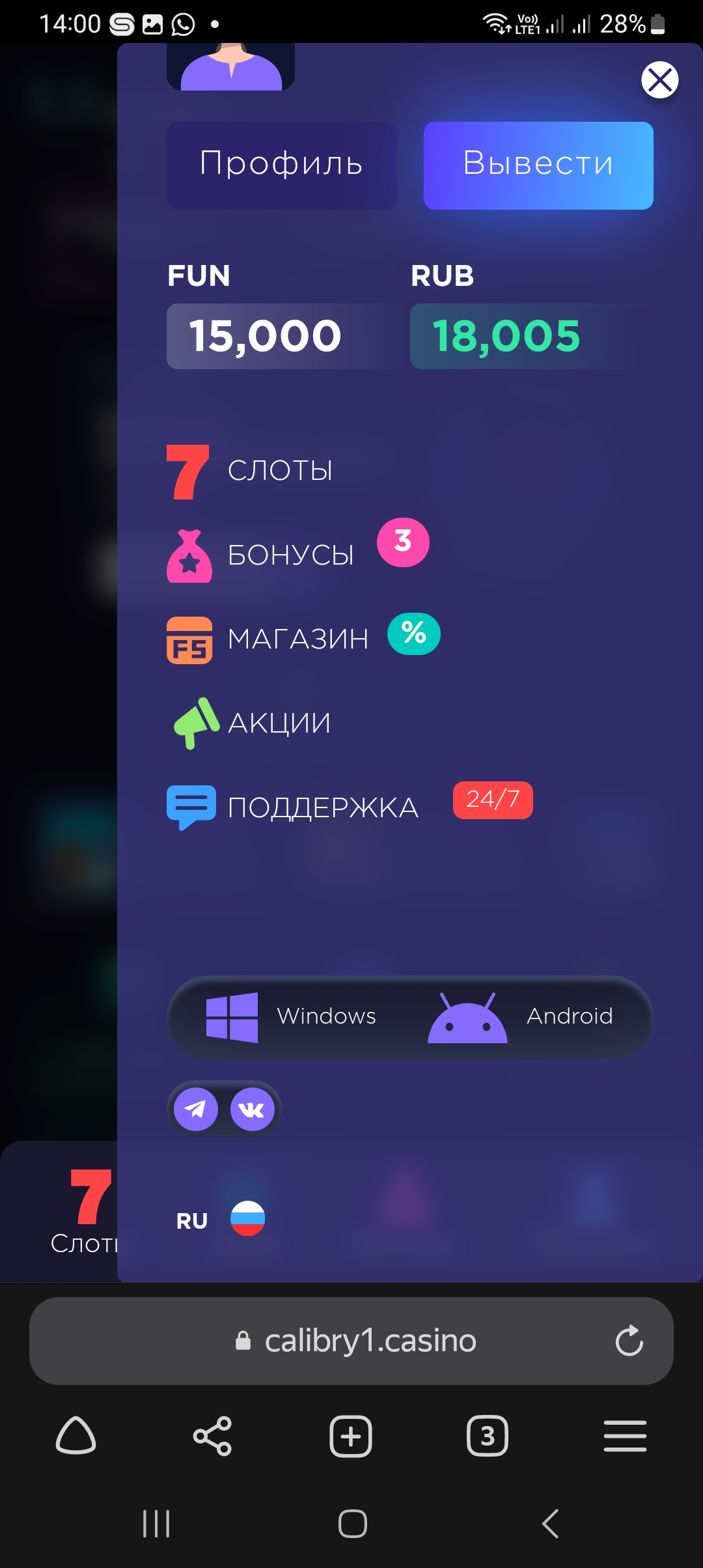Open Бонусы with 3 notifications
The height and width of the screenshot is (1568, 703).
[290, 555]
